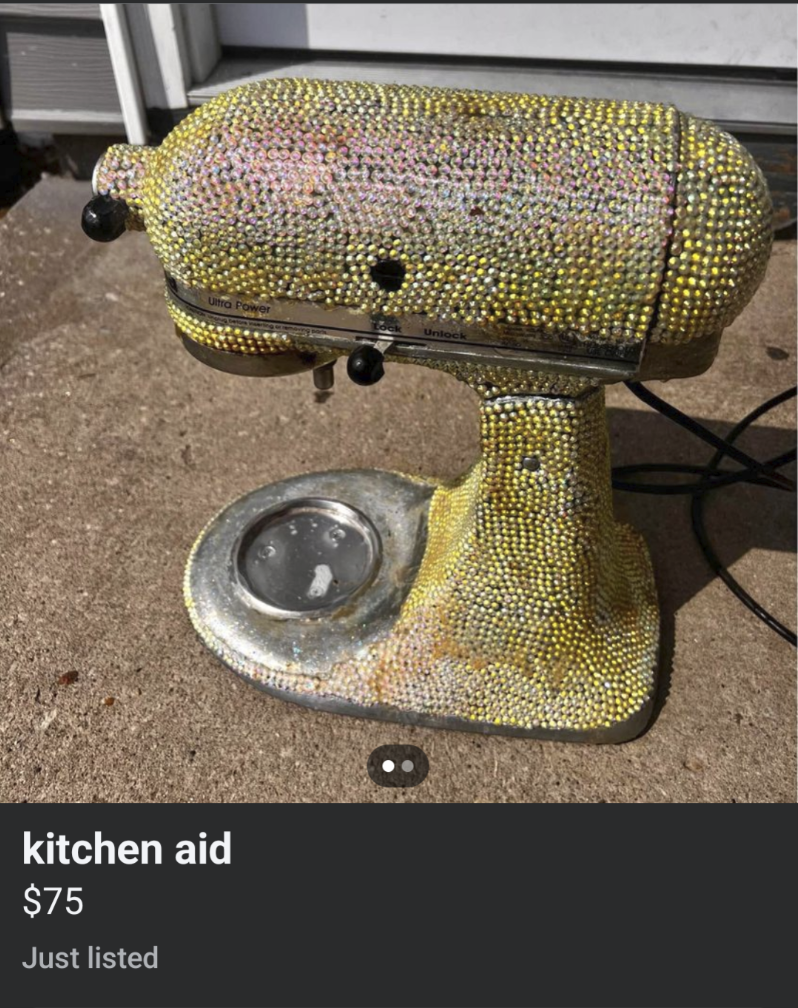Open the kitchen aid listing photo
This screenshot has width=798, height=1008.
(400, 400)
